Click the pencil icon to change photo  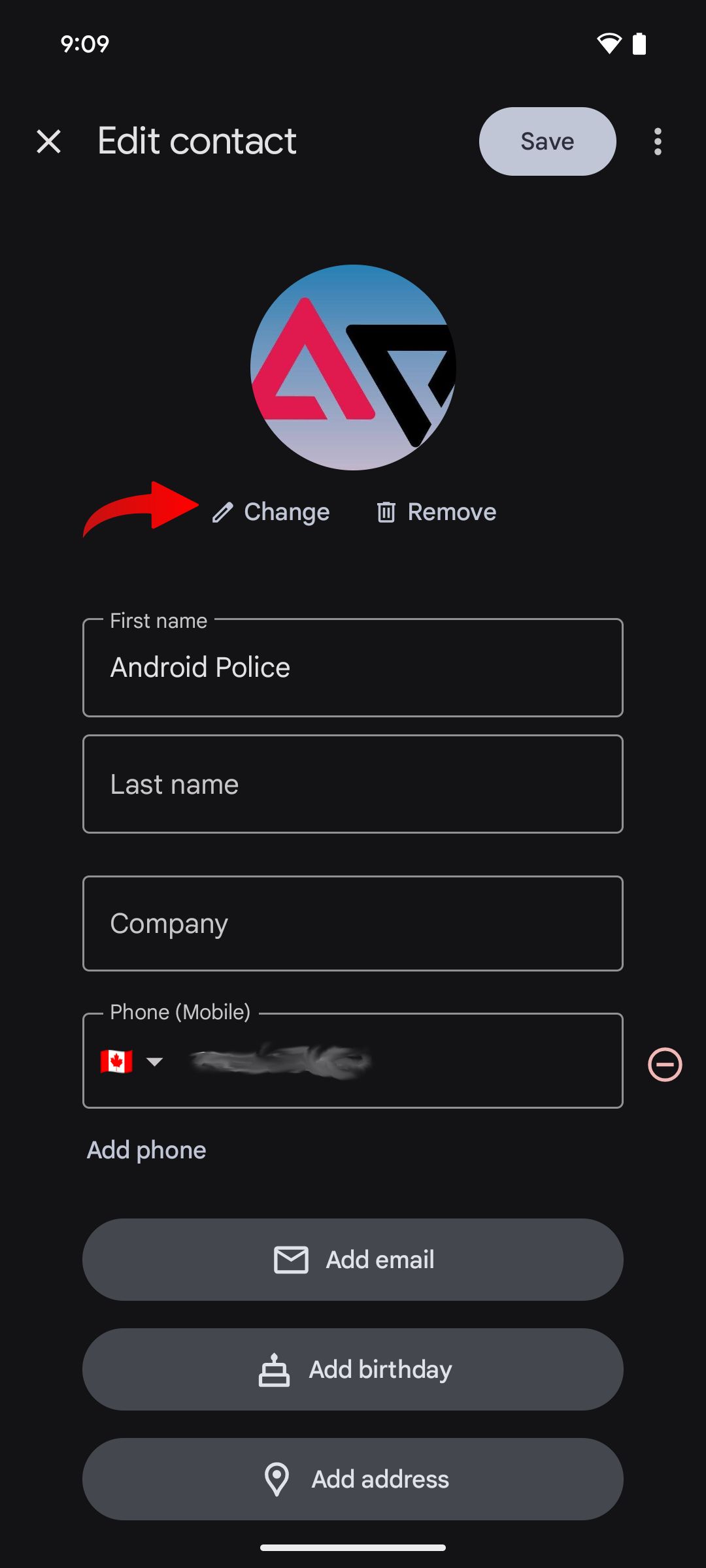(223, 512)
